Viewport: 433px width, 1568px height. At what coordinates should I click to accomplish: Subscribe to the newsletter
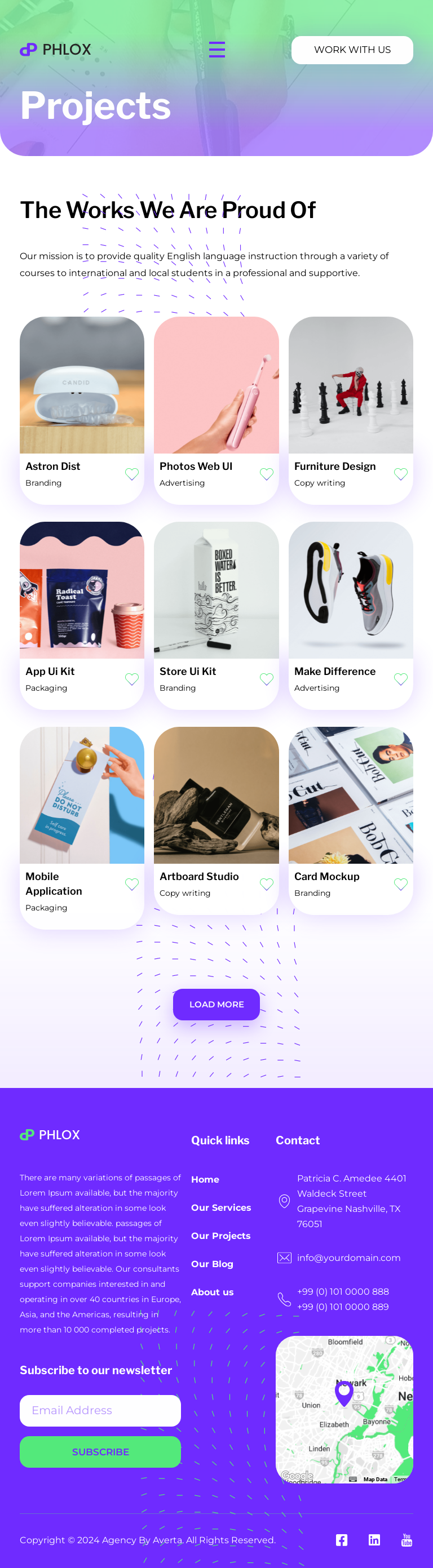pos(100,1452)
